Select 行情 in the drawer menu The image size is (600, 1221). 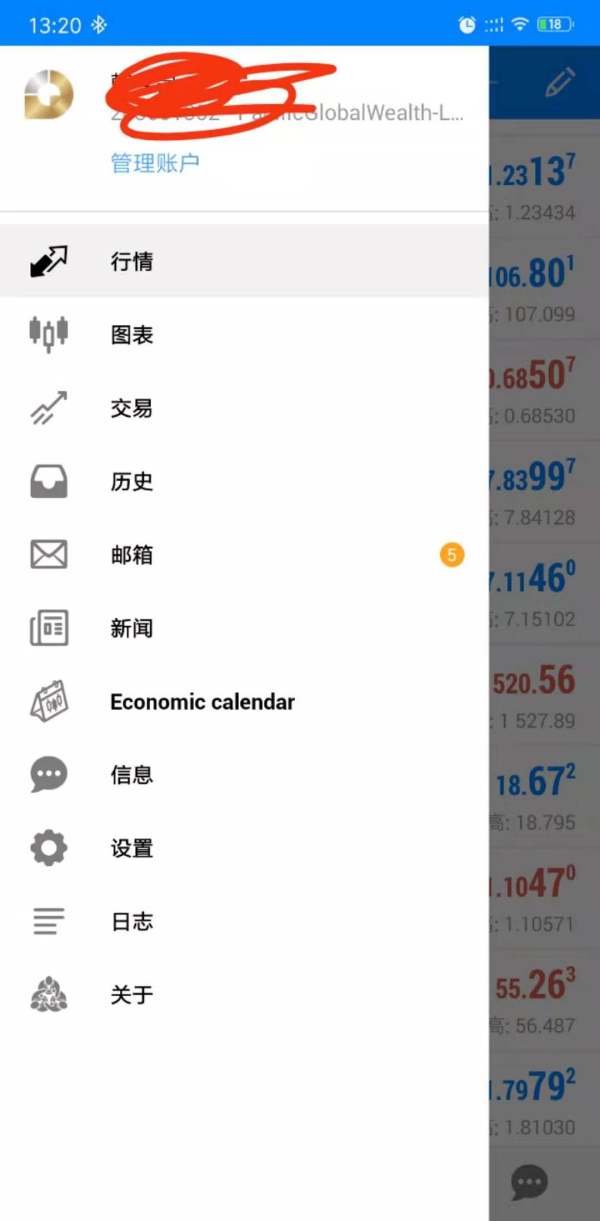[132, 262]
